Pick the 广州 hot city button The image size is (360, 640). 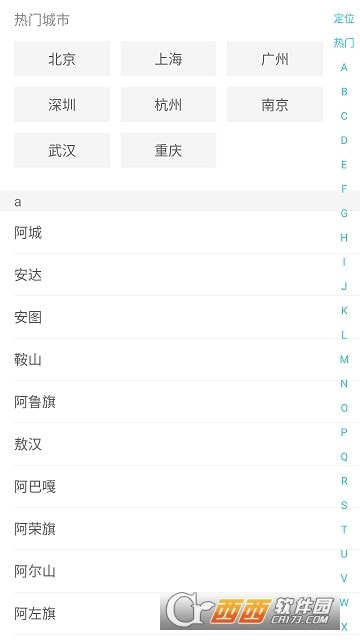point(275,59)
